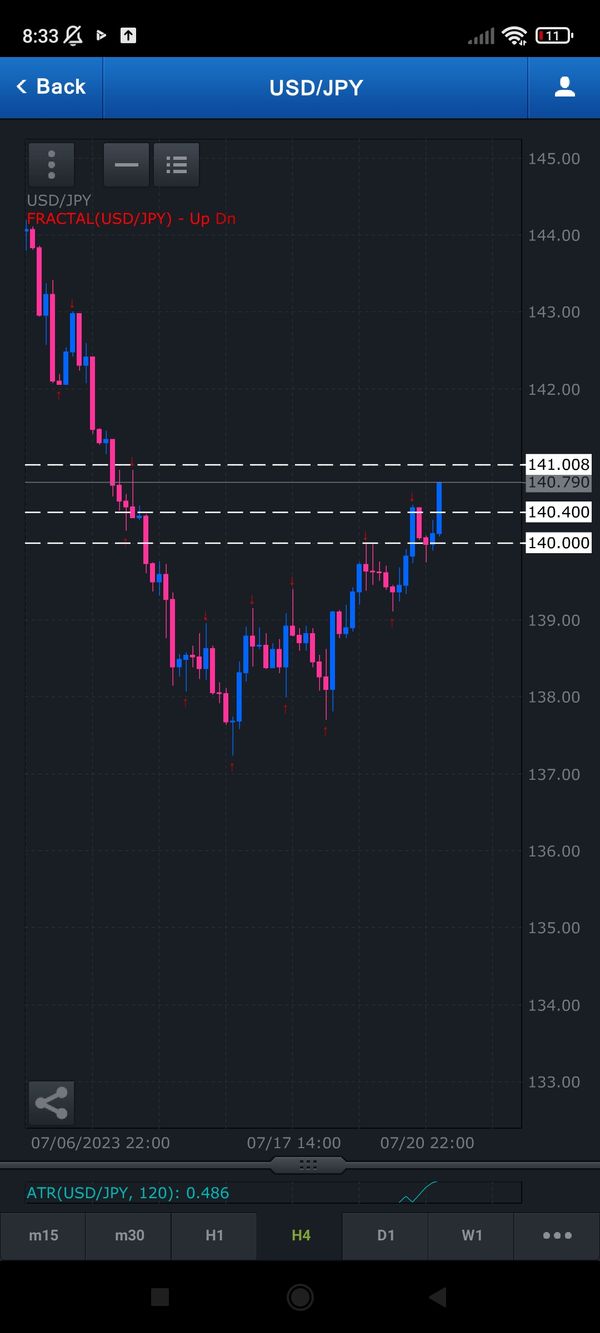The width and height of the screenshot is (600, 1333).
Task: Open the chart three-dot options menu
Action: [x=52, y=164]
